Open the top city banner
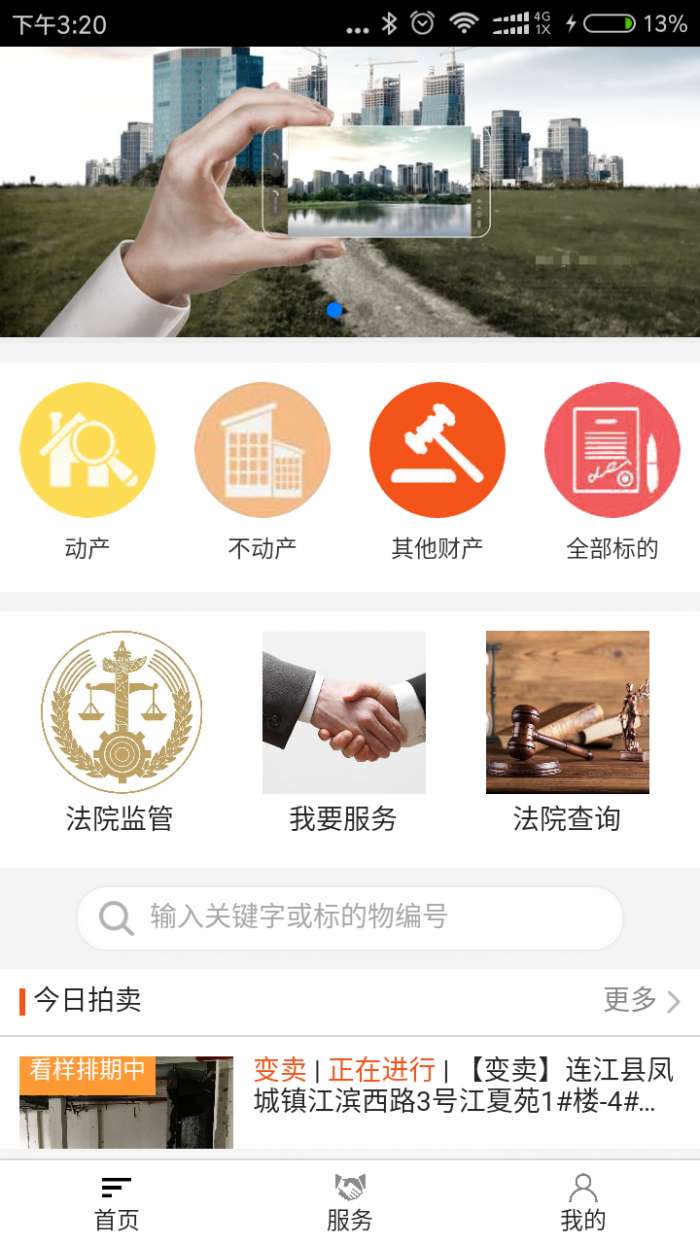This screenshot has width=700, height=1244. 350,192
